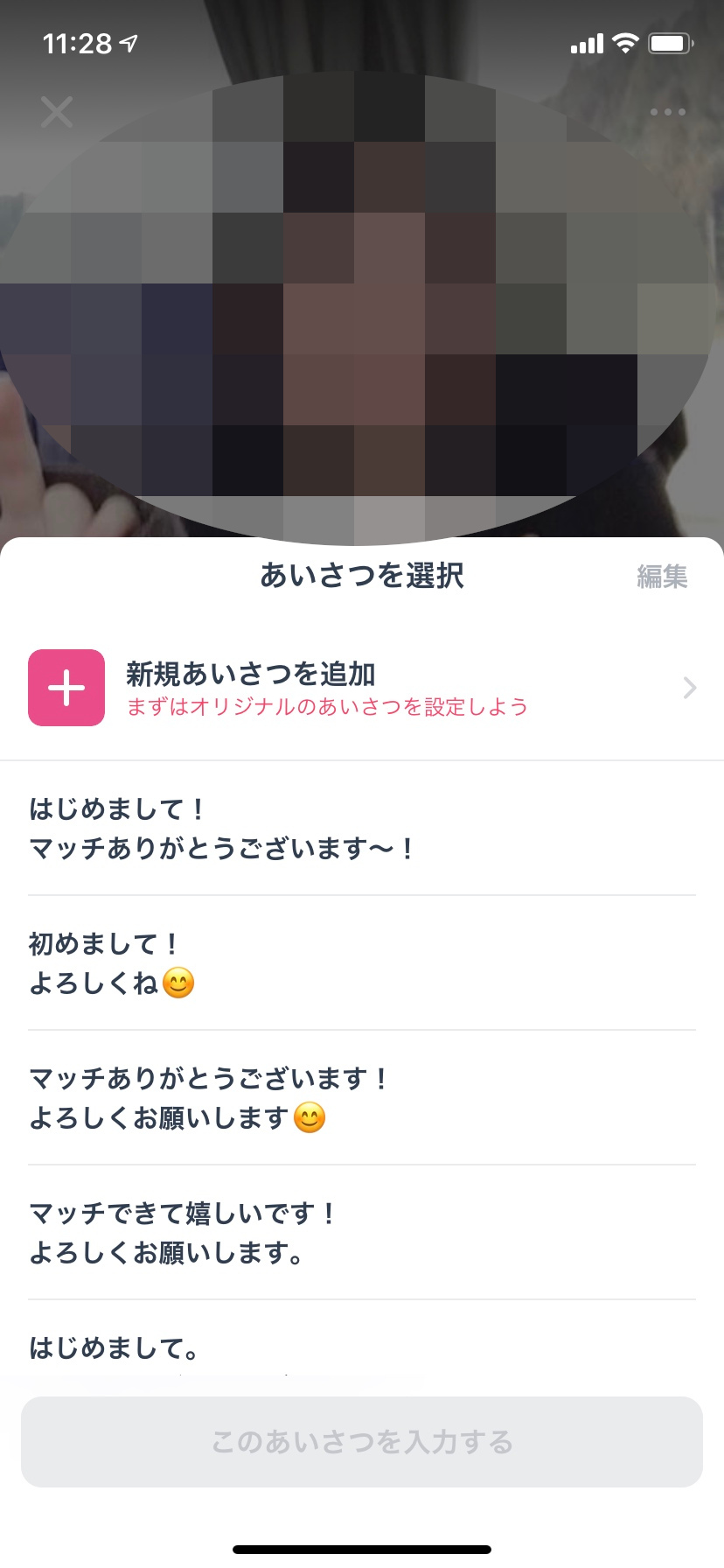The image size is (724, 1568).
Task: Tap the location arrow near the clock
Action: tap(128, 41)
